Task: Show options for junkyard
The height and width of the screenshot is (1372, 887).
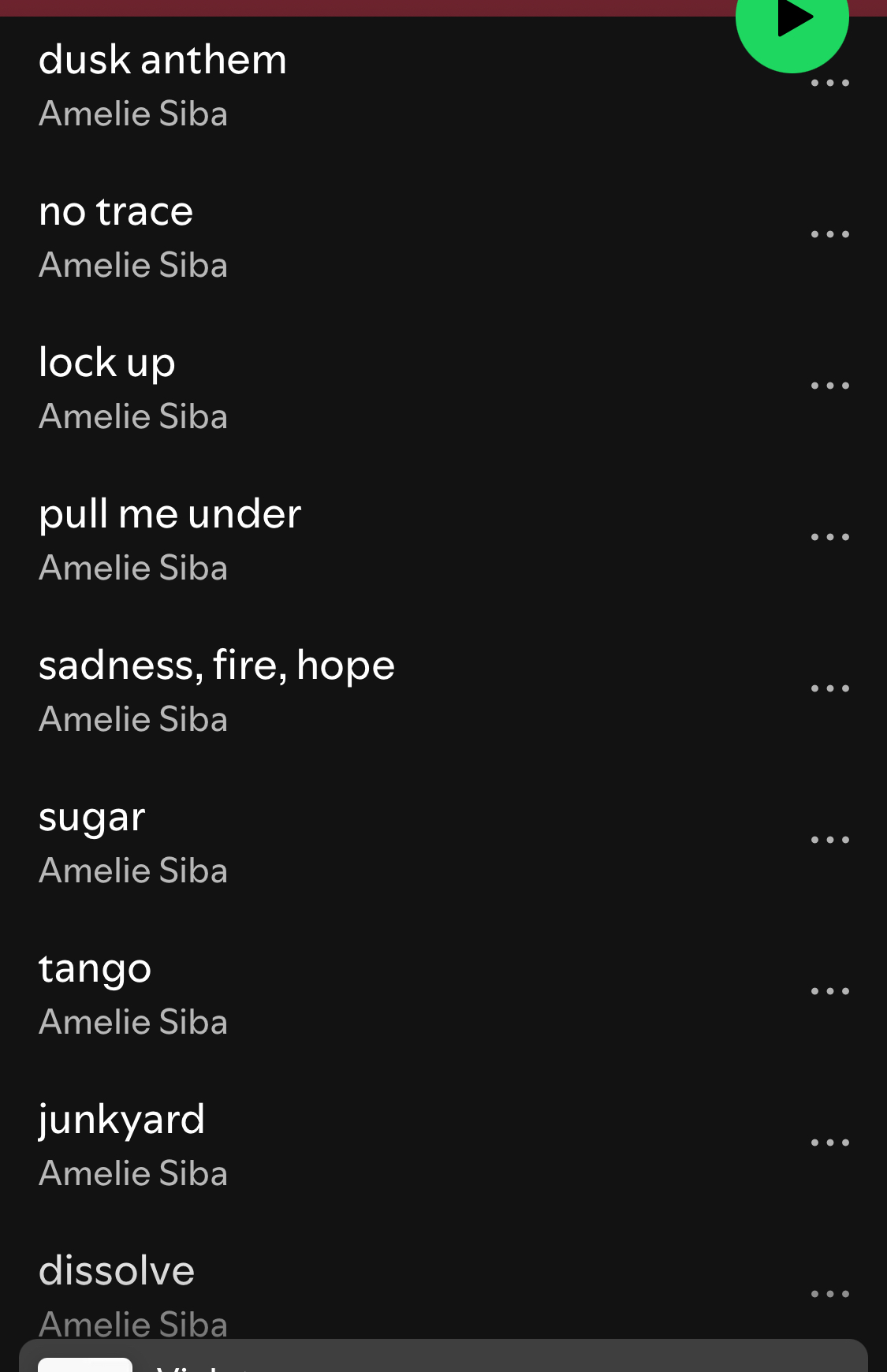Action: point(829,1143)
